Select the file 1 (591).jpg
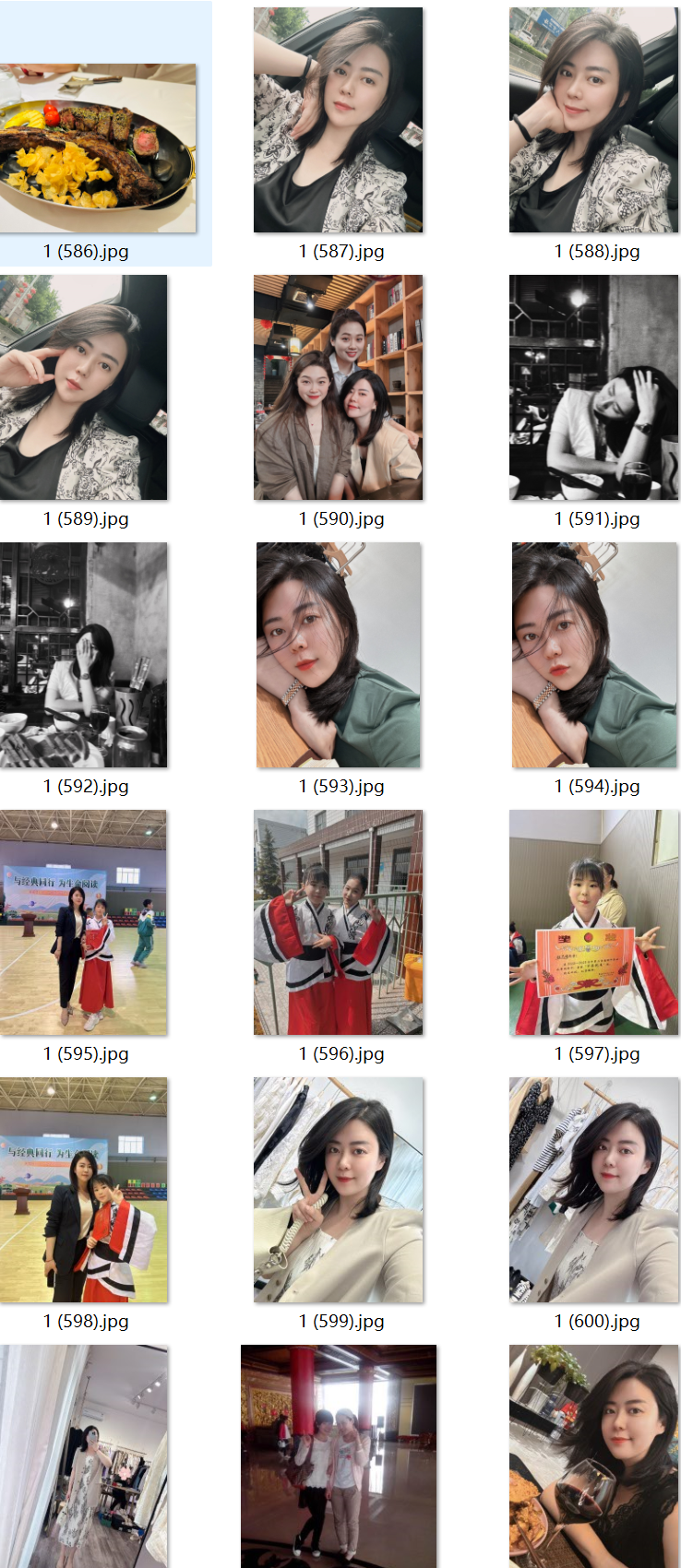The width and height of the screenshot is (681, 1568). click(x=593, y=387)
